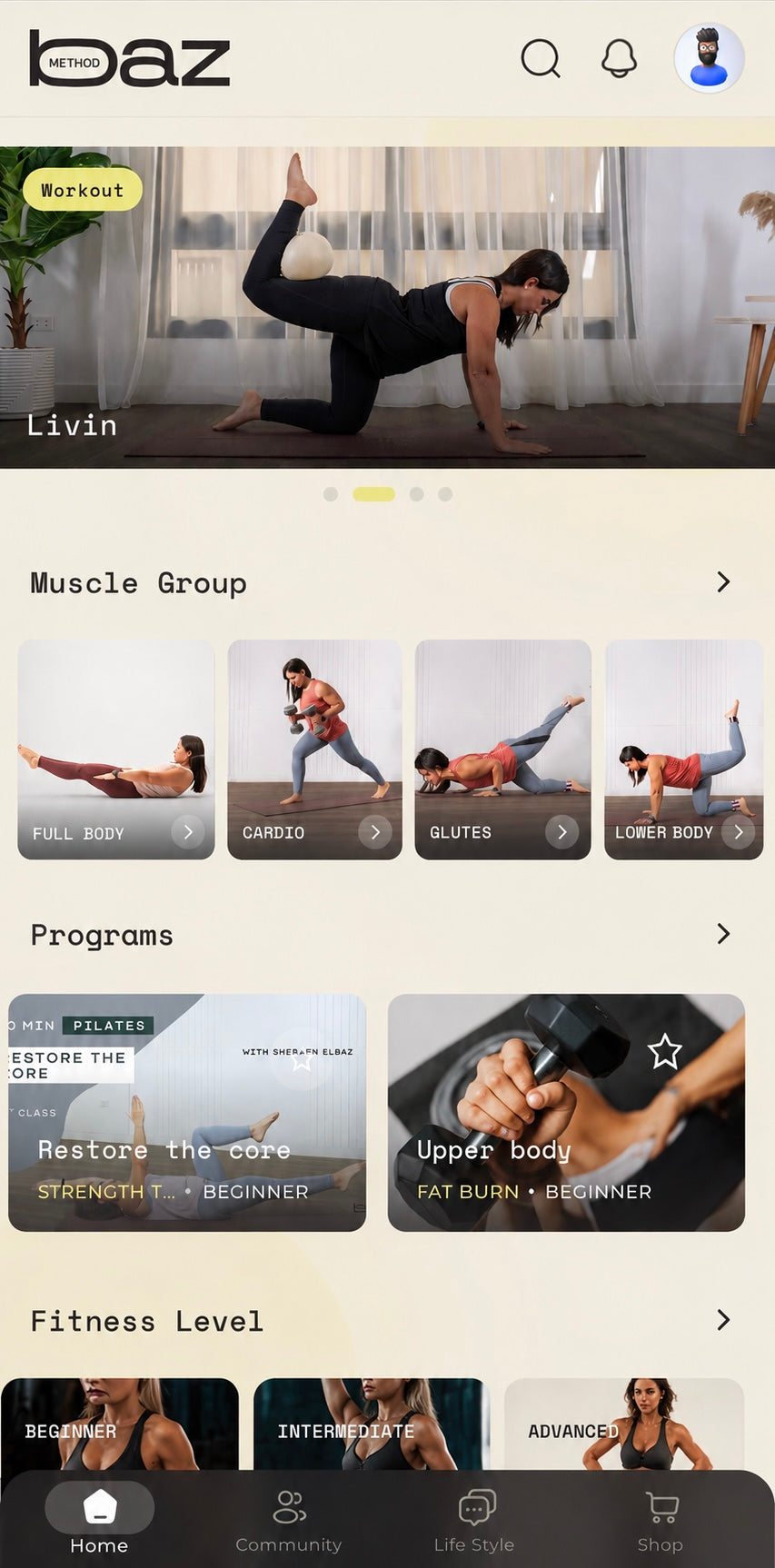This screenshot has width=775, height=1568.
Task: Open the Livin workout banner
Action: coord(387,307)
